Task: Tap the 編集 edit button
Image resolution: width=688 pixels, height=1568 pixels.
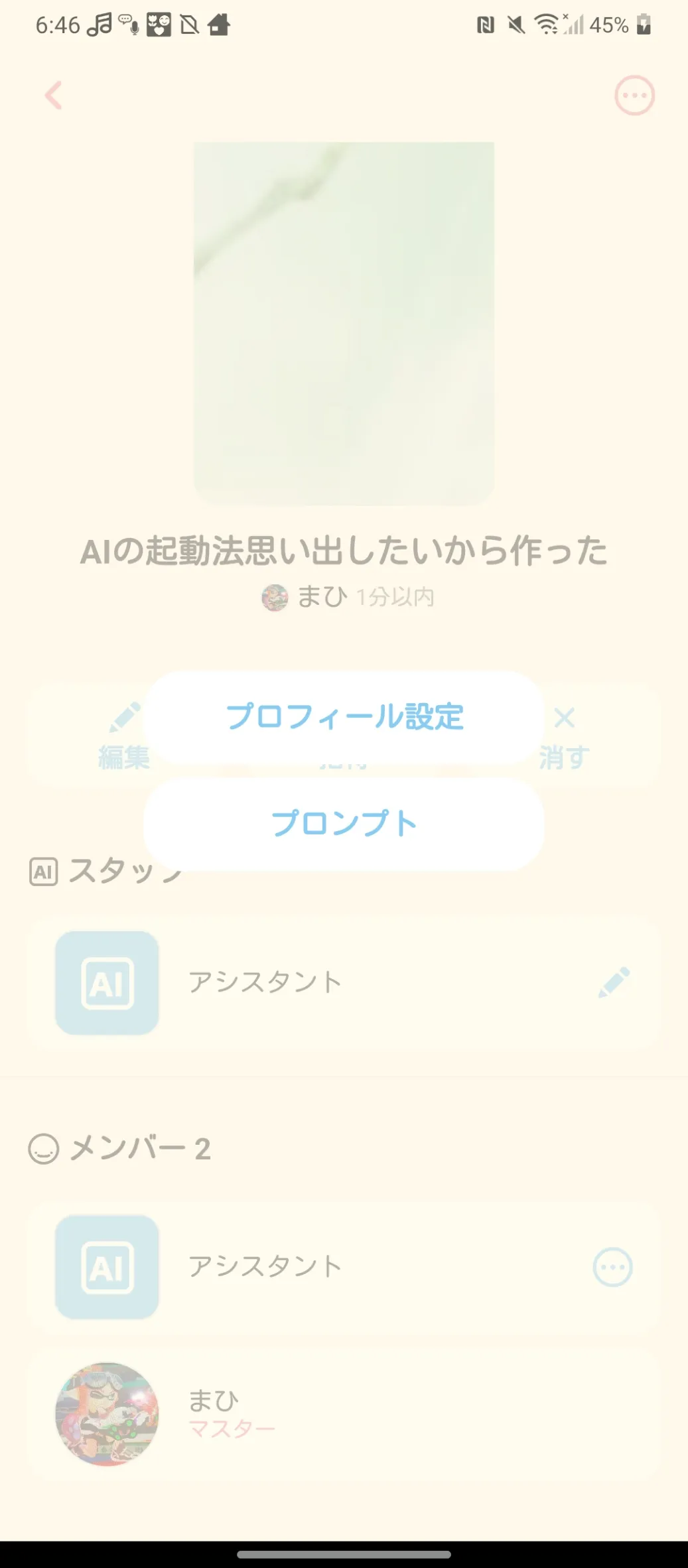Action: (124, 737)
